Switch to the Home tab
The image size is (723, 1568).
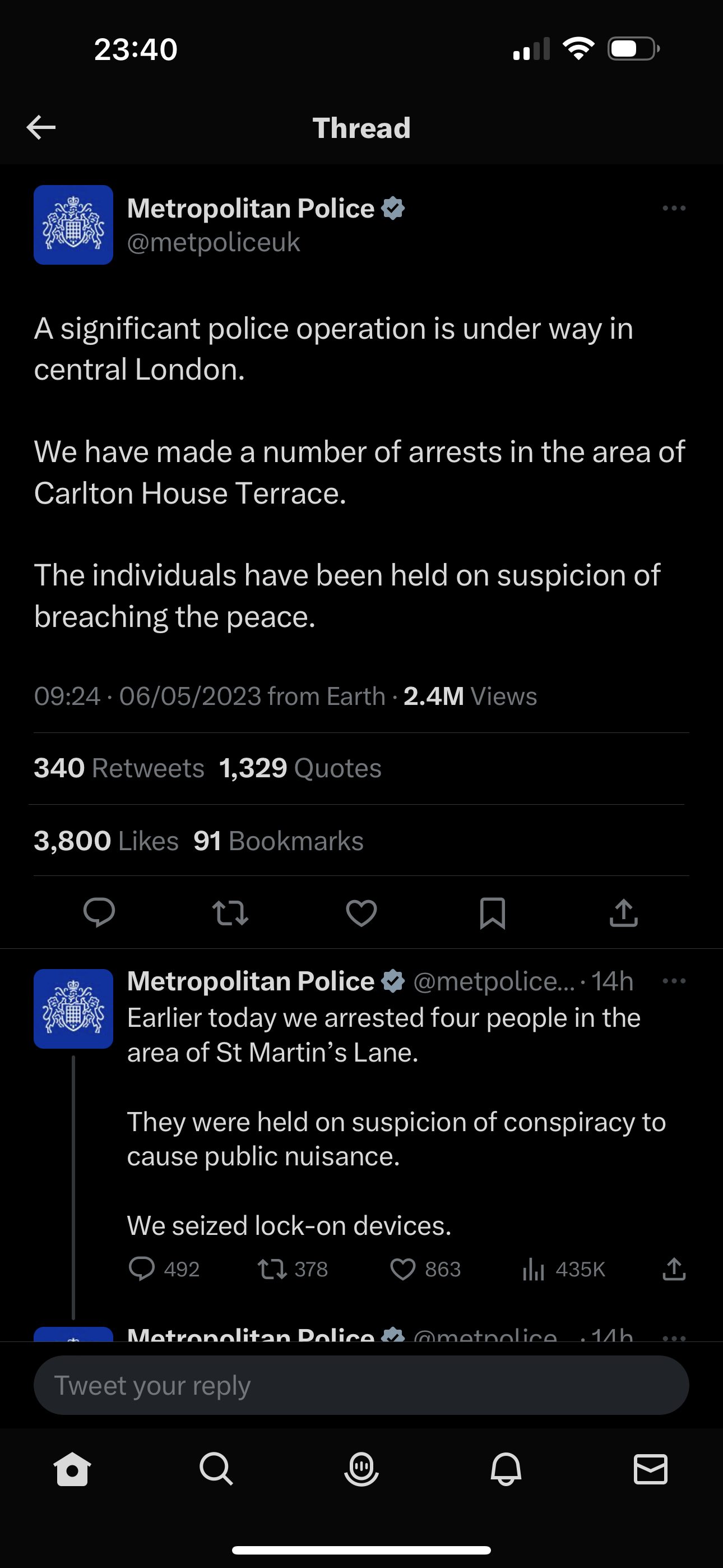(x=72, y=1469)
